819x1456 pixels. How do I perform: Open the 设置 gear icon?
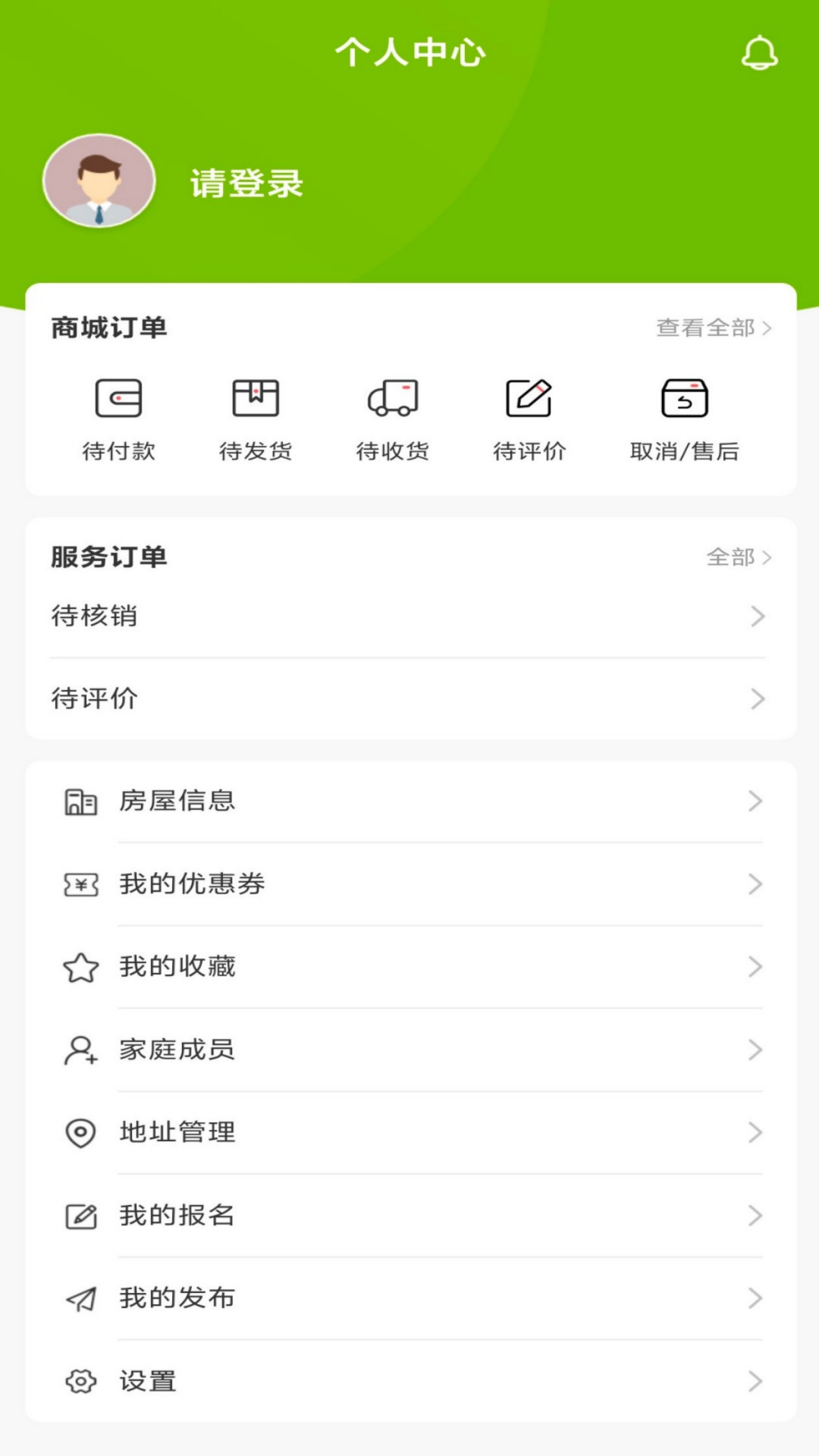click(x=80, y=1382)
